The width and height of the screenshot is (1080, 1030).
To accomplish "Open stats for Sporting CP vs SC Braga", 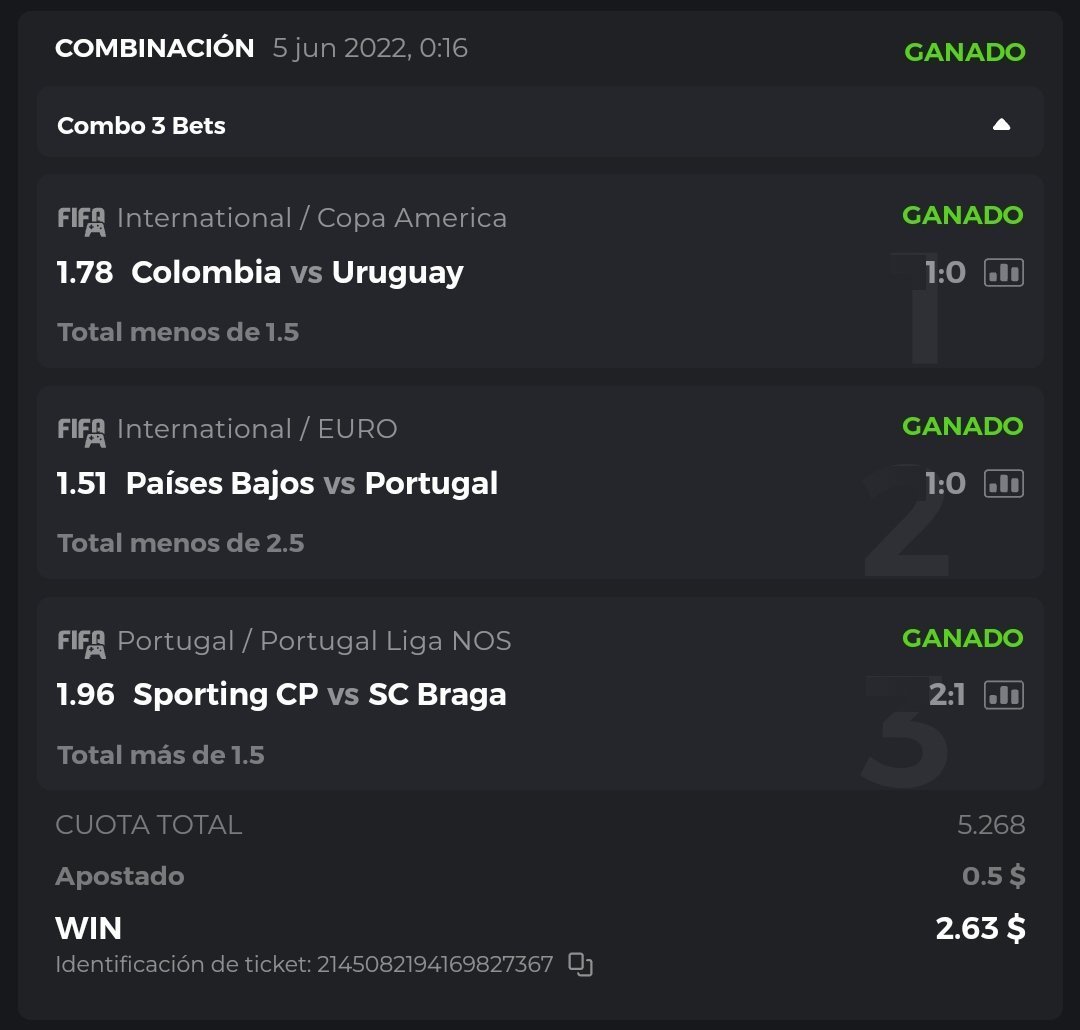I will point(1003,694).
